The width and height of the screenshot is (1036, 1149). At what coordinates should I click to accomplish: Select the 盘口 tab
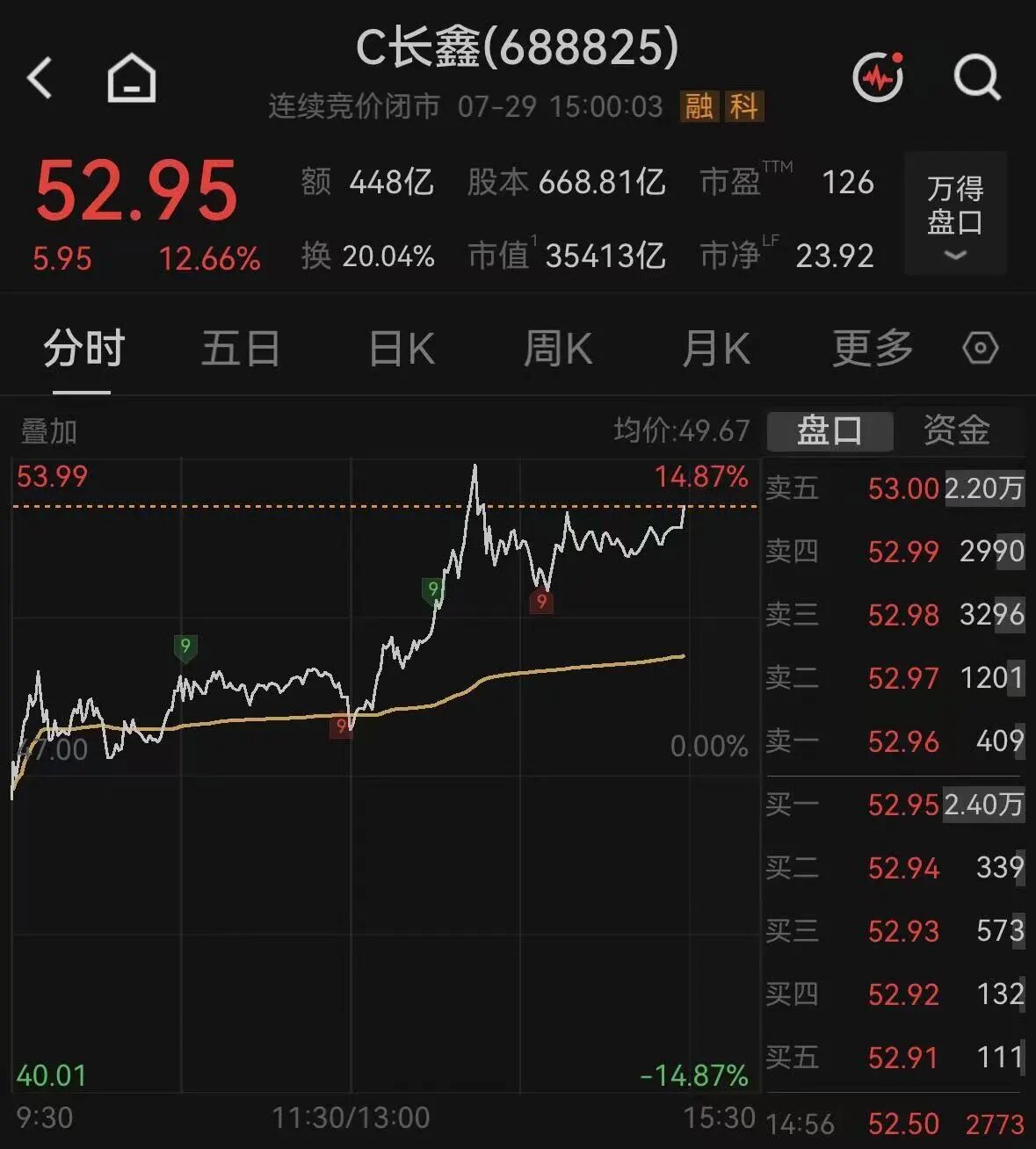pos(830,430)
